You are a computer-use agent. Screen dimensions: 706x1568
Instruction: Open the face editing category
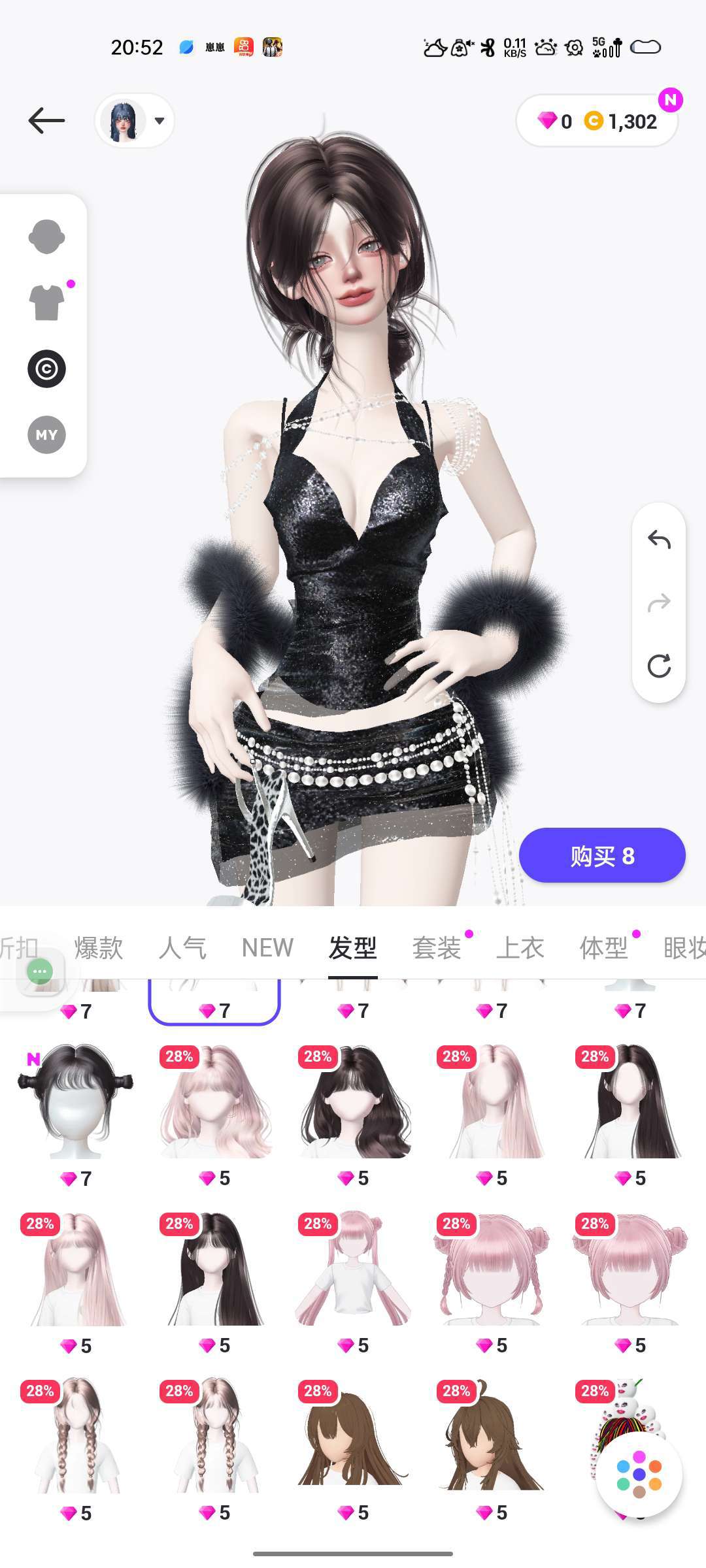coord(46,237)
